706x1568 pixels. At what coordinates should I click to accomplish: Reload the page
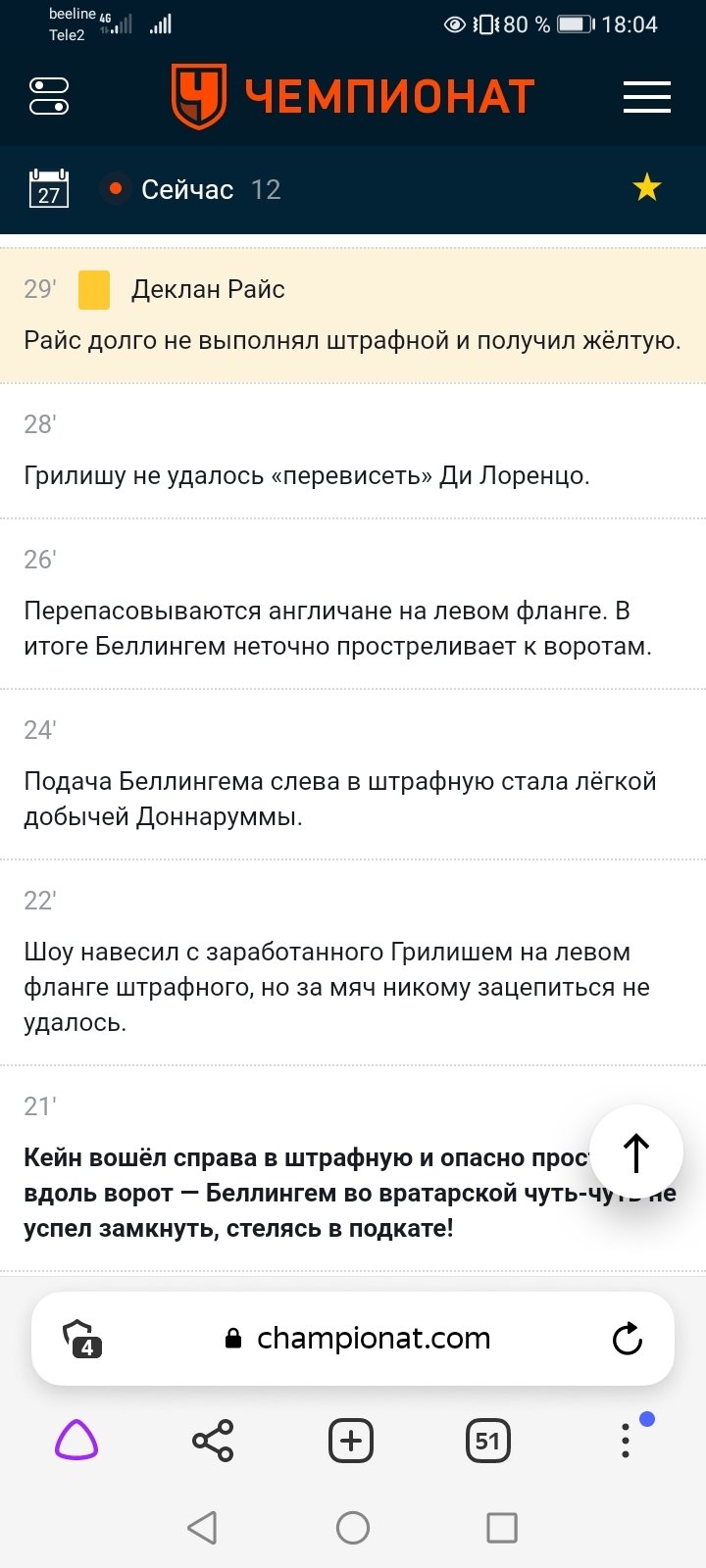(627, 1339)
